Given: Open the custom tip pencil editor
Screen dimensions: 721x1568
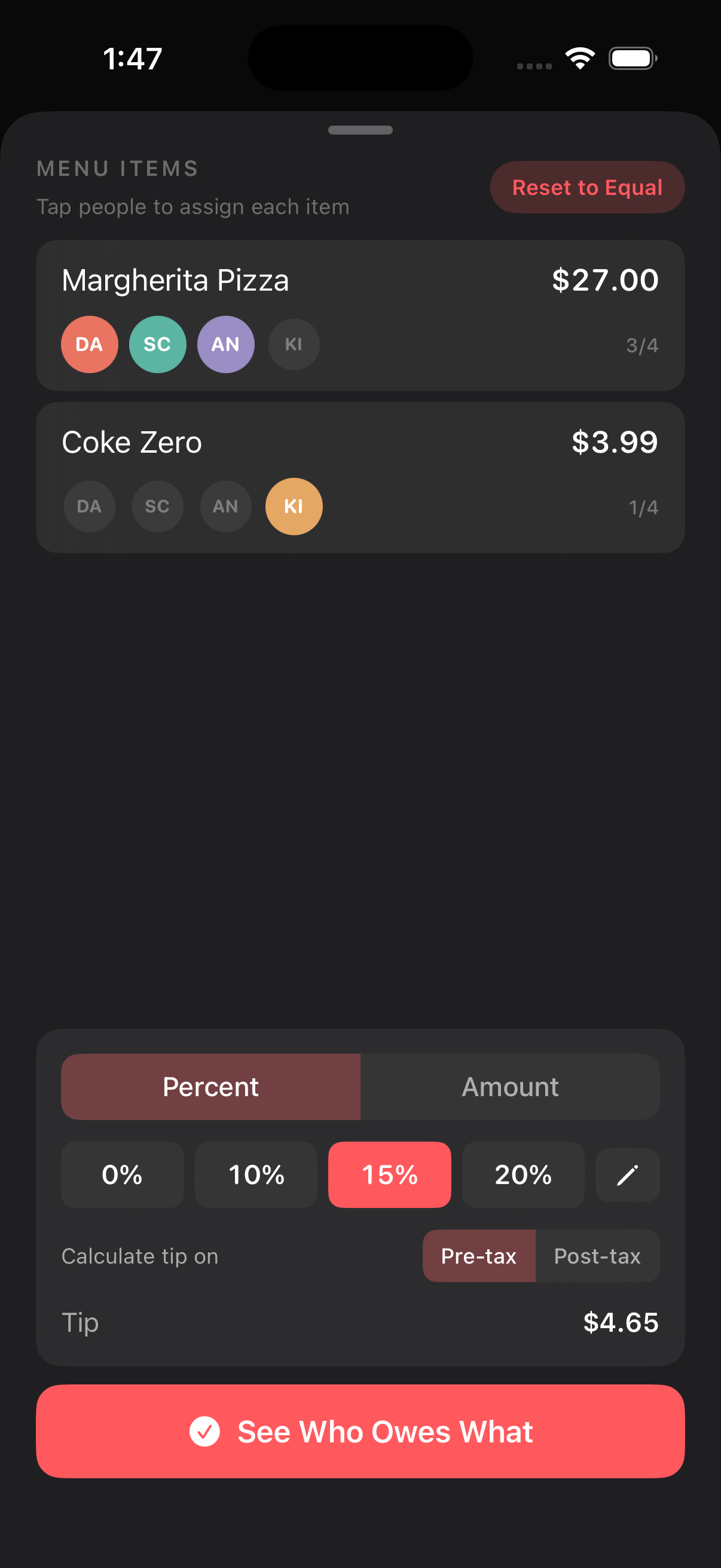Looking at the screenshot, I should pyautogui.click(x=627, y=1175).
